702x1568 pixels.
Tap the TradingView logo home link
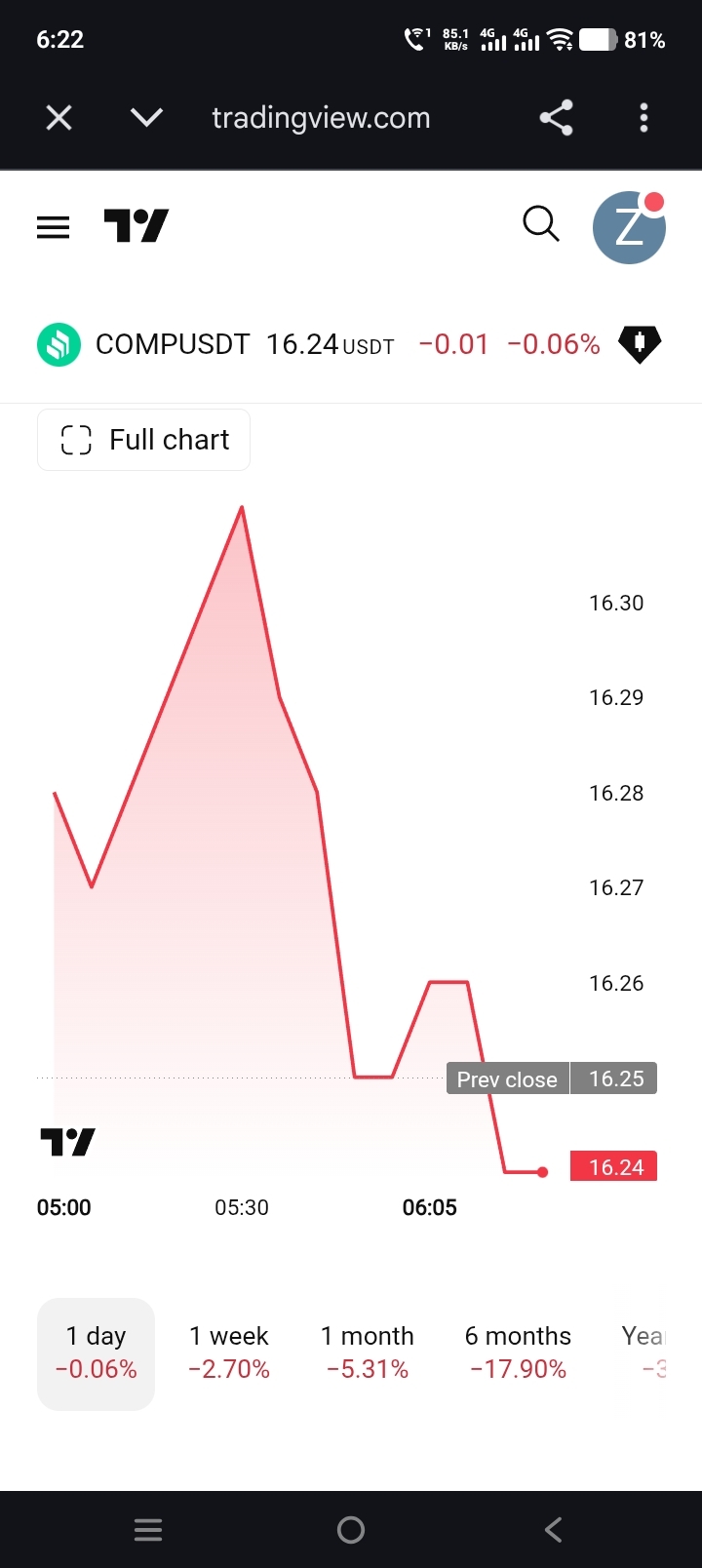point(136,225)
